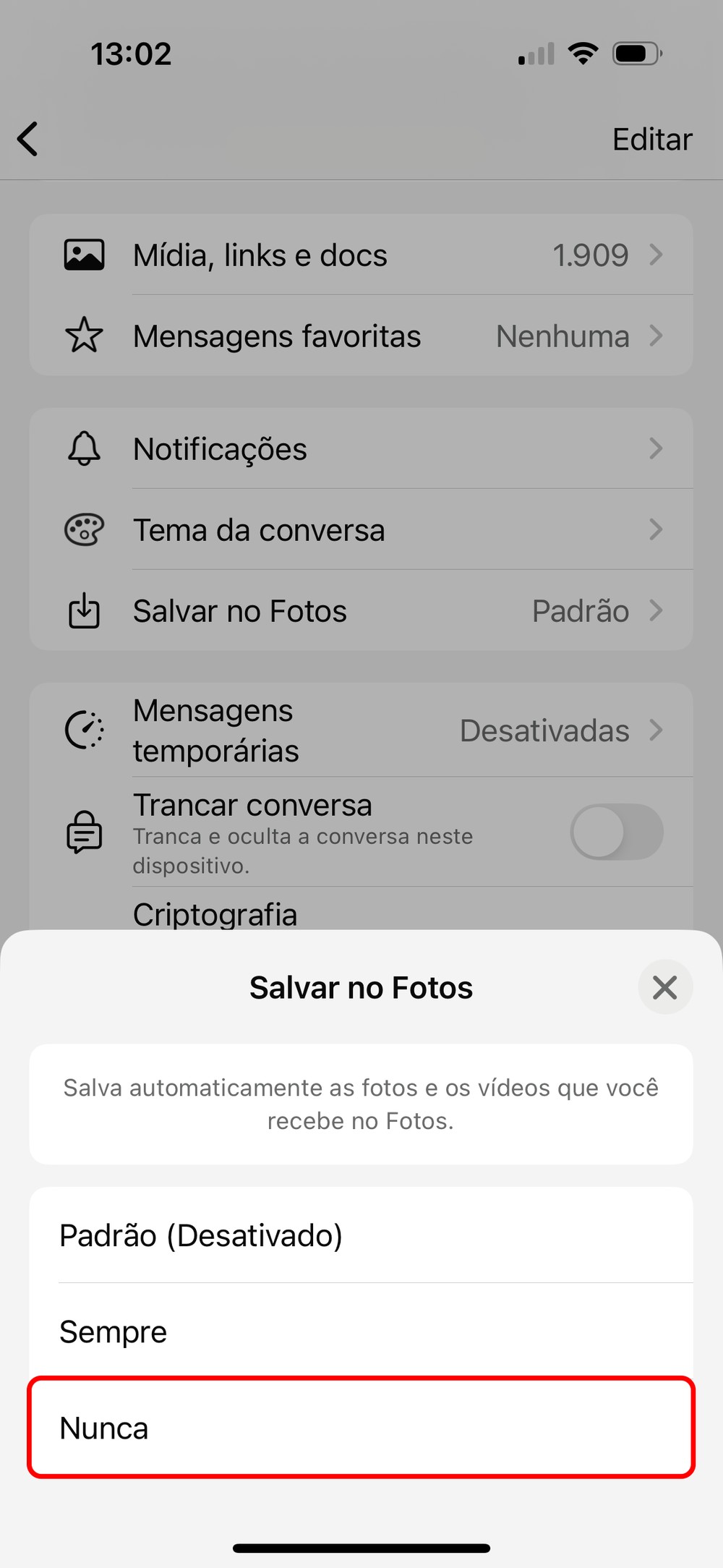The image size is (723, 1568).
Task: Open the Salvar no Fotos row
Action: [x=361, y=611]
